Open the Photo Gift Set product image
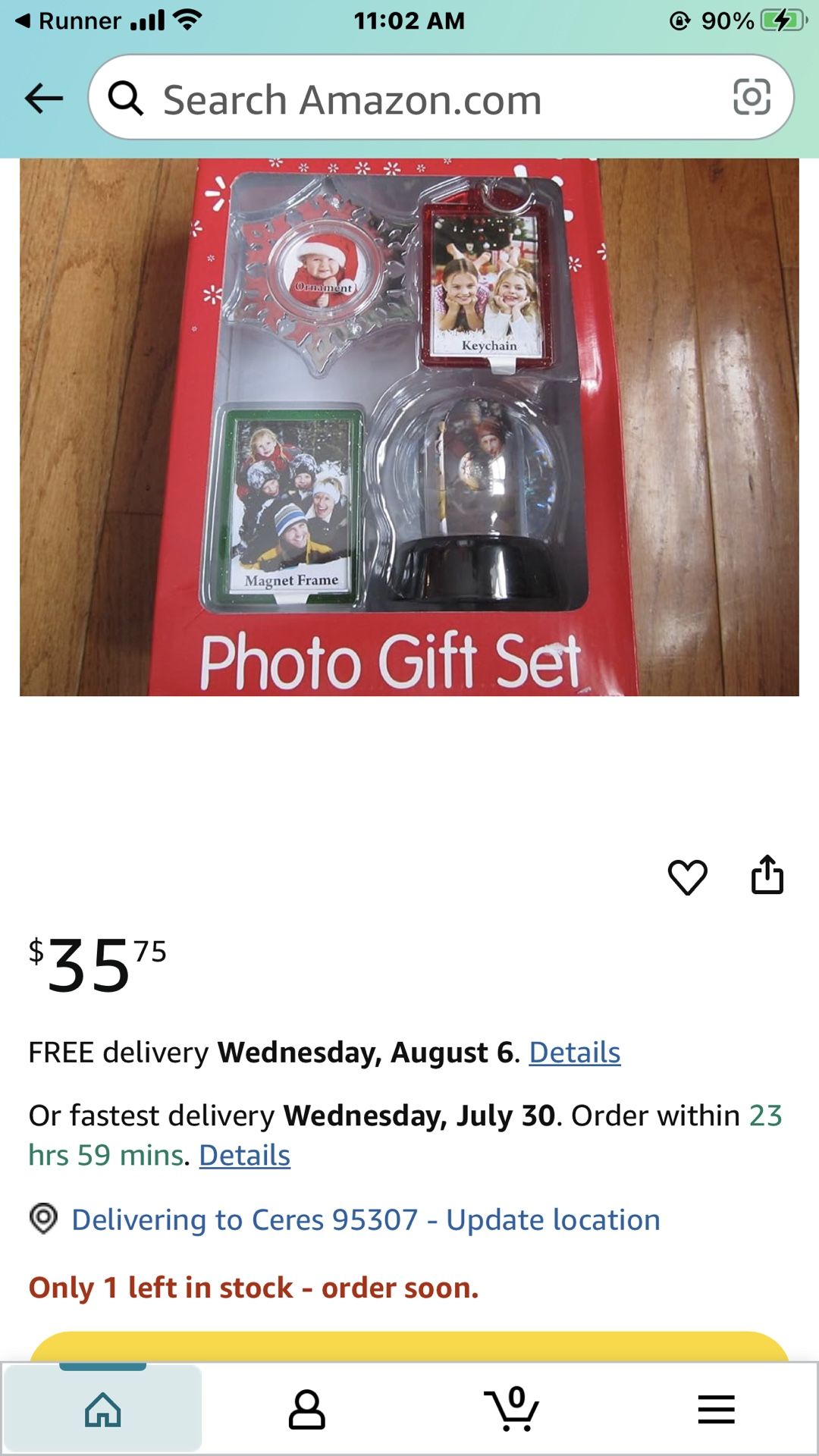 click(x=409, y=426)
